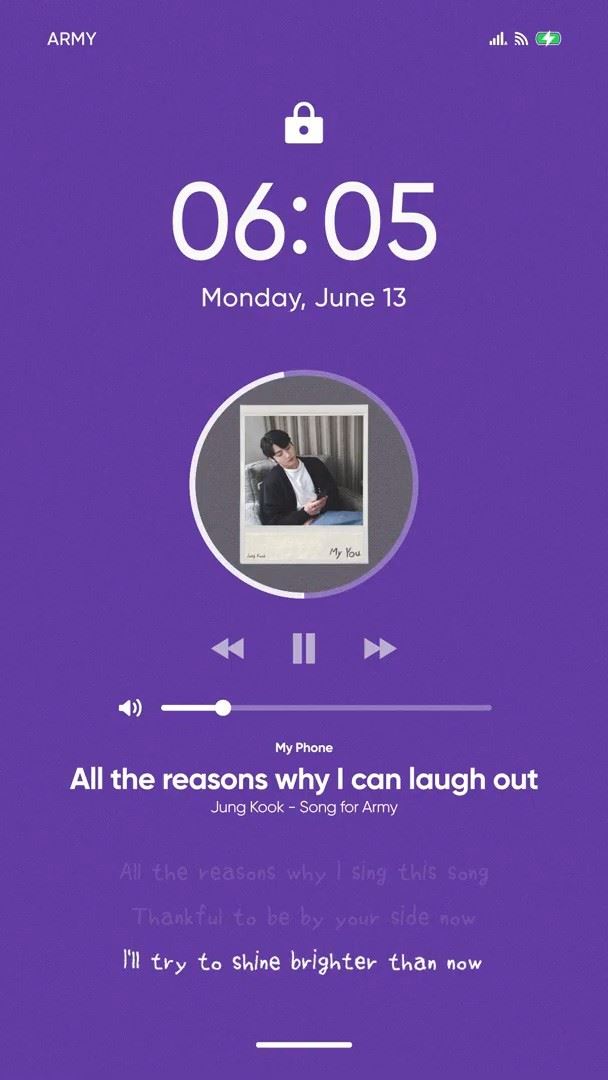Open the My You album art
The image size is (608, 1080).
(304, 484)
